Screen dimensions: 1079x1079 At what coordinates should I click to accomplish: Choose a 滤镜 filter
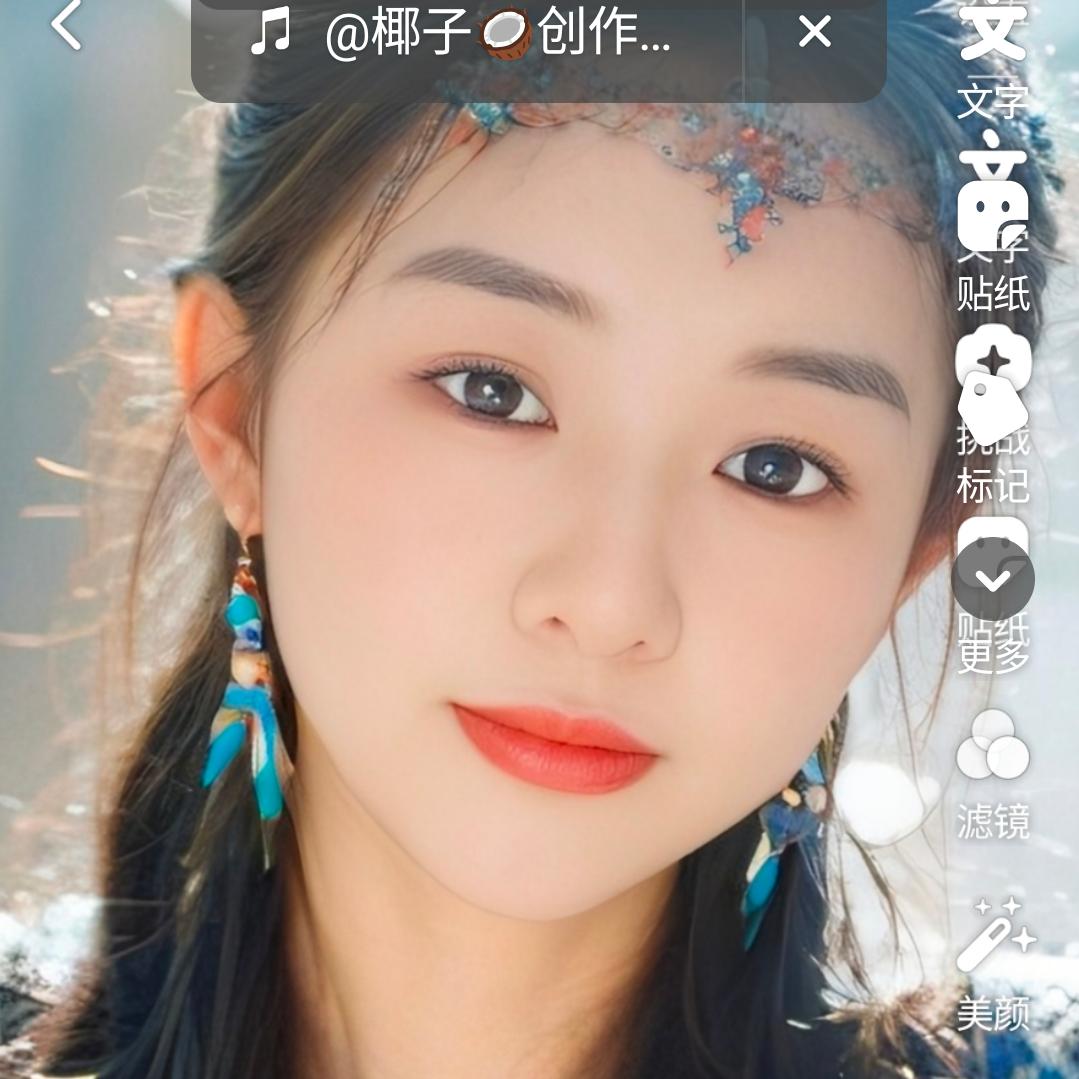(x=992, y=772)
